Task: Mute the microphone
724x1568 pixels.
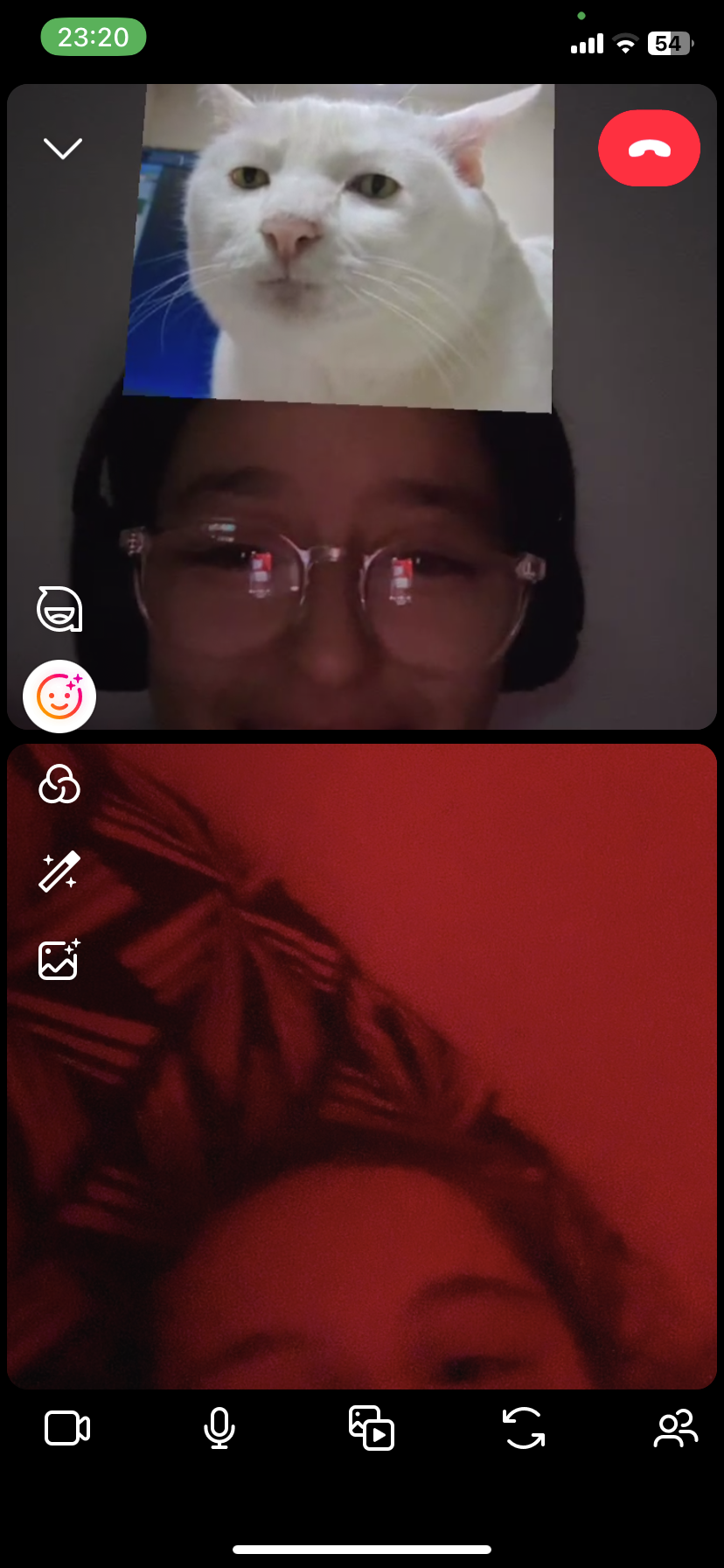Action: pyautogui.click(x=219, y=1429)
